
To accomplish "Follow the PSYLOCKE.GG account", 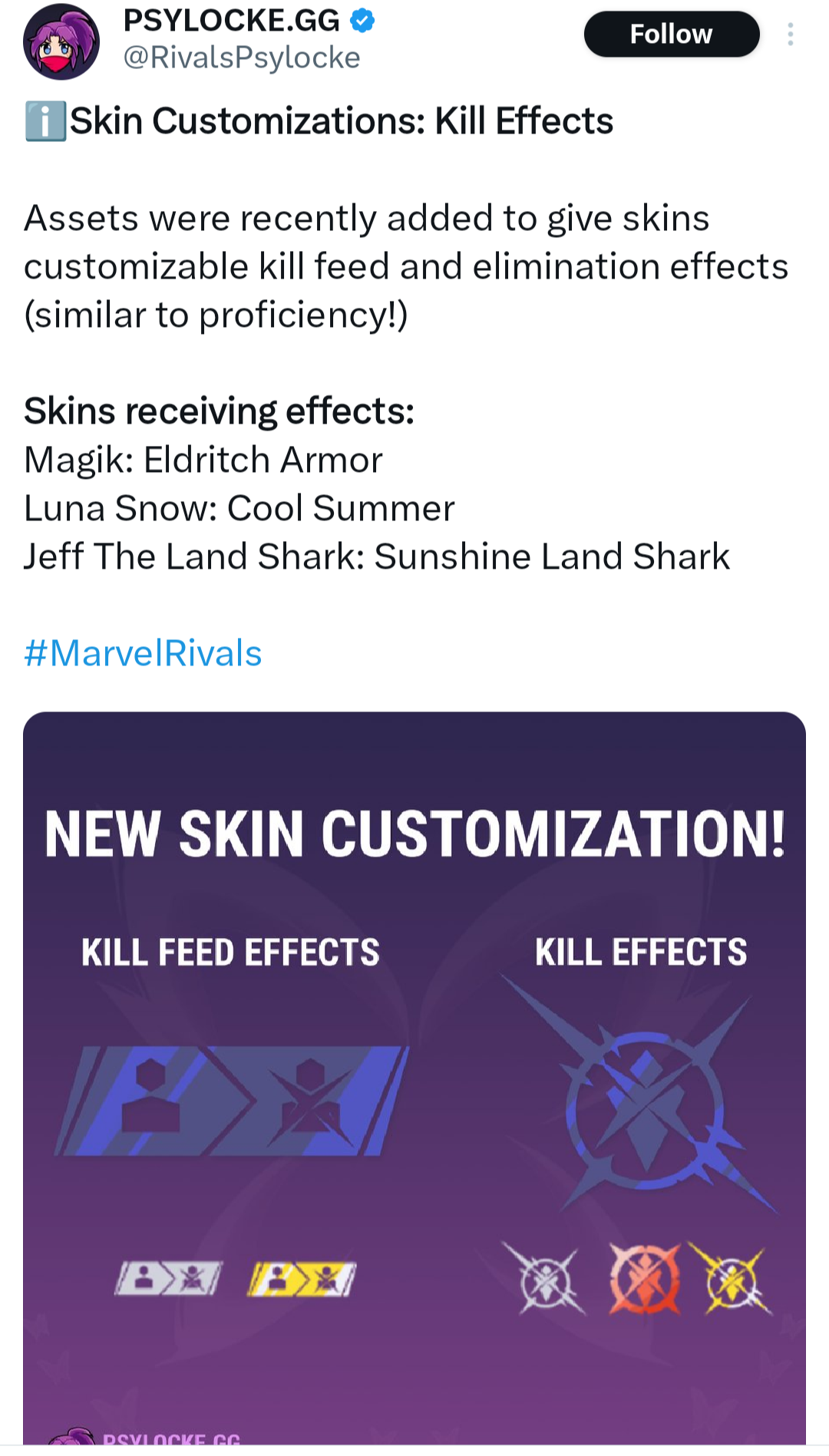I will coord(671,35).
